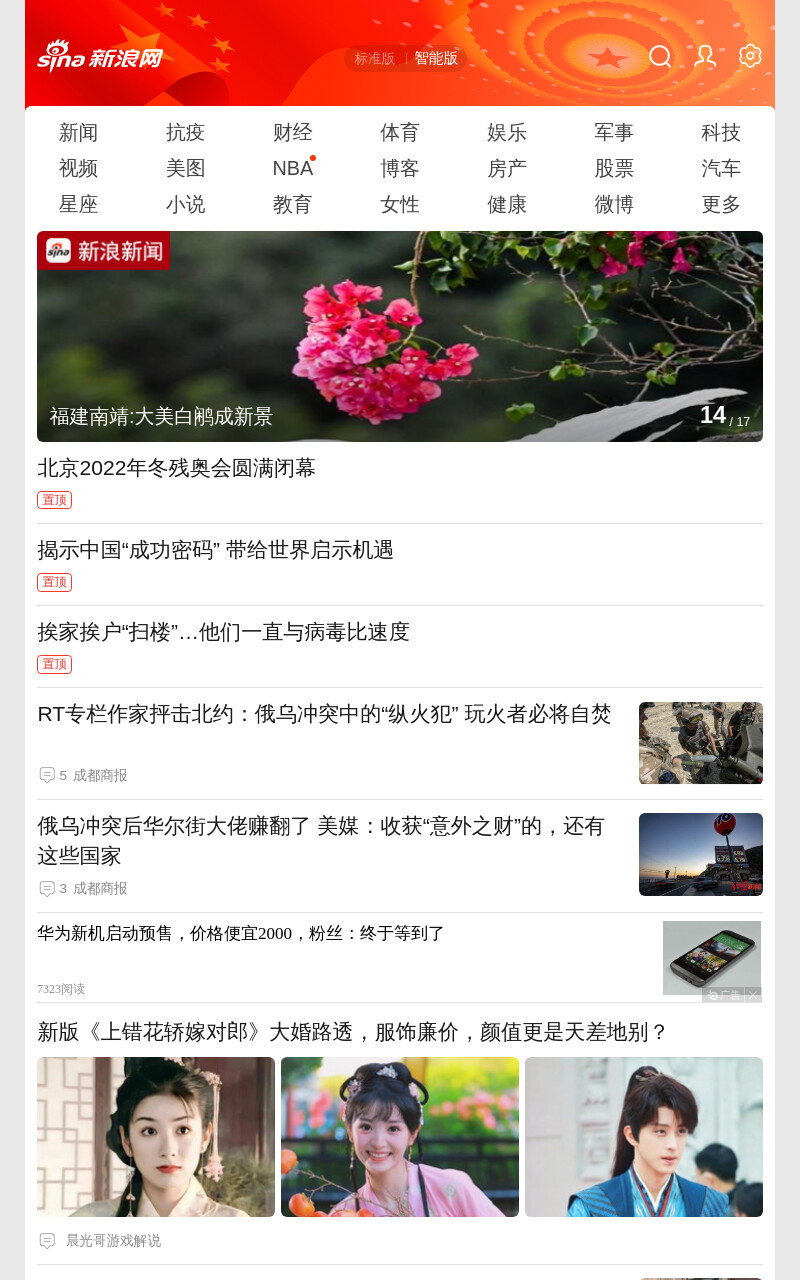The width and height of the screenshot is (800, 1280).
Task: Switch to 标准版 view
Action: click(375, 59)
